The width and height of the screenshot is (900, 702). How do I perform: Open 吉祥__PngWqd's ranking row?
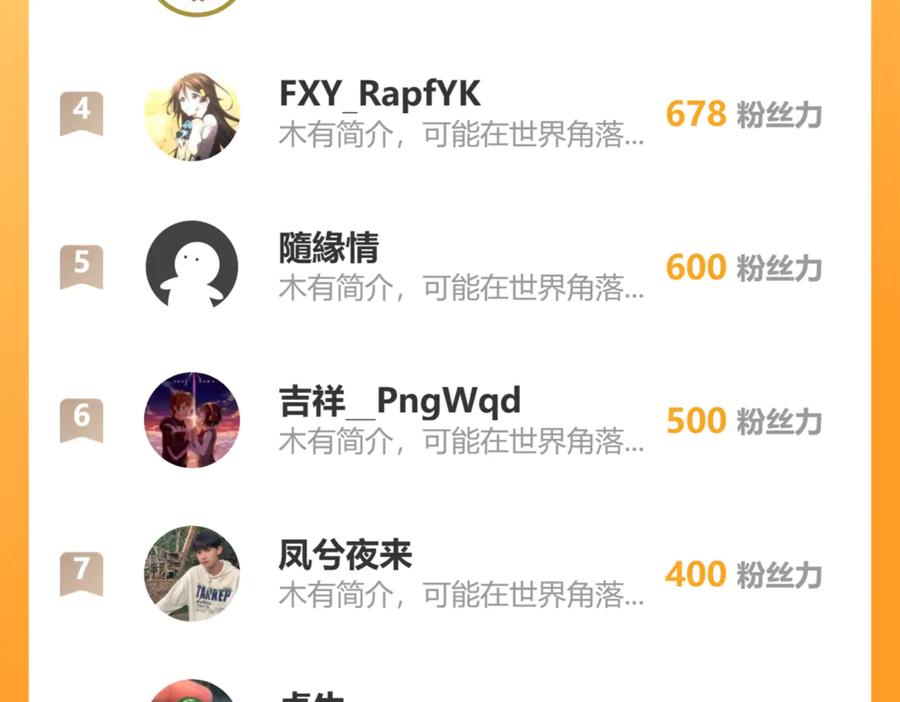[450, 420]
